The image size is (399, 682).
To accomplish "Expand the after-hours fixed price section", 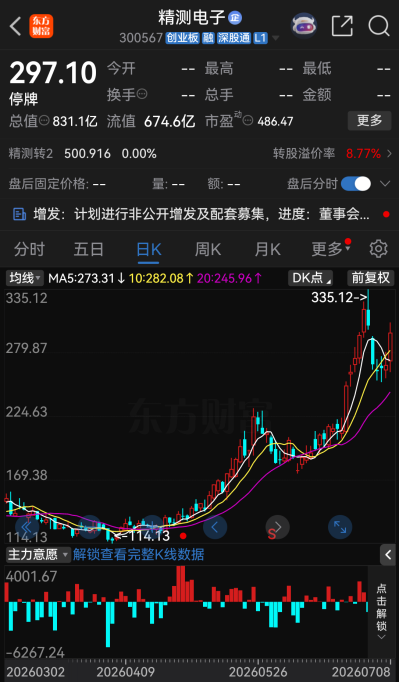I will pos(385,184).
